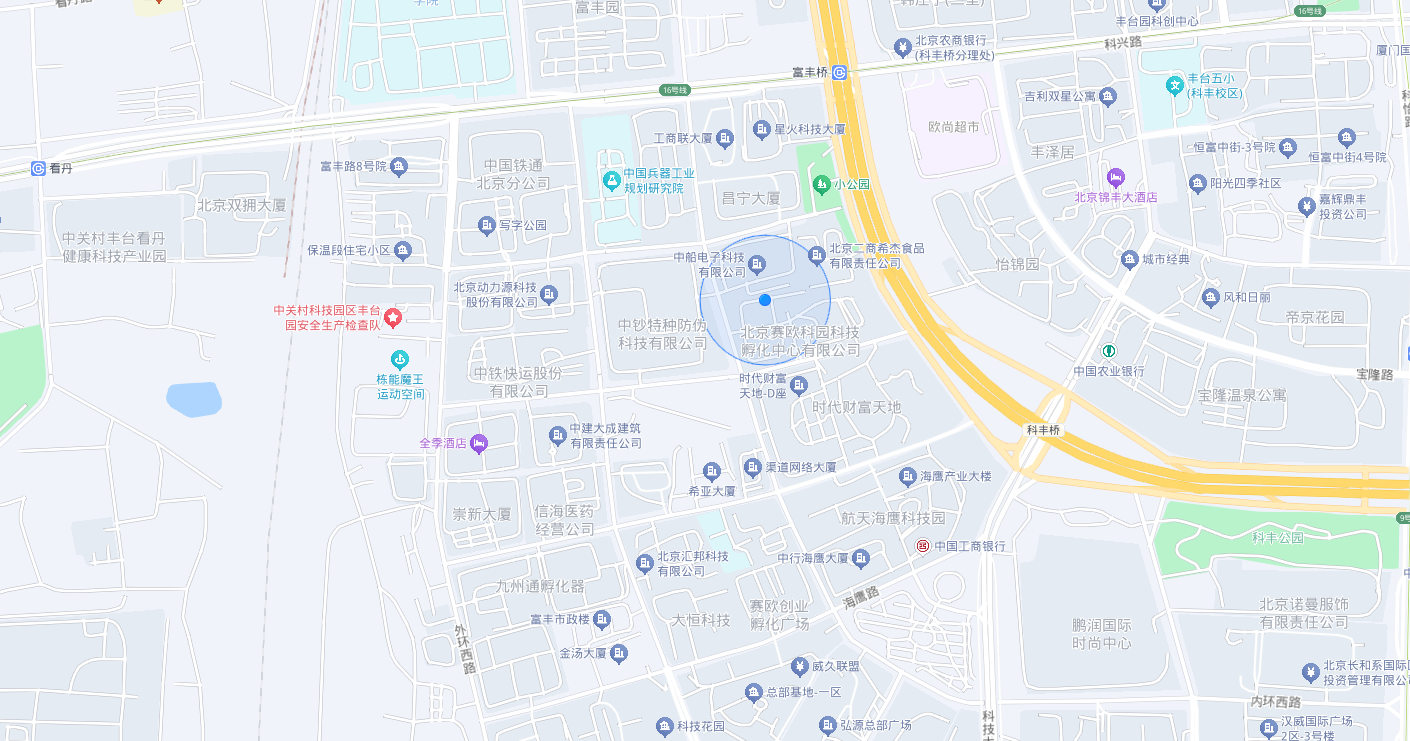The image size is (1410, 741).
Task: Open 中关村科技园区丰台园安全生产检查队 red marker
Action: click(393, 318)
